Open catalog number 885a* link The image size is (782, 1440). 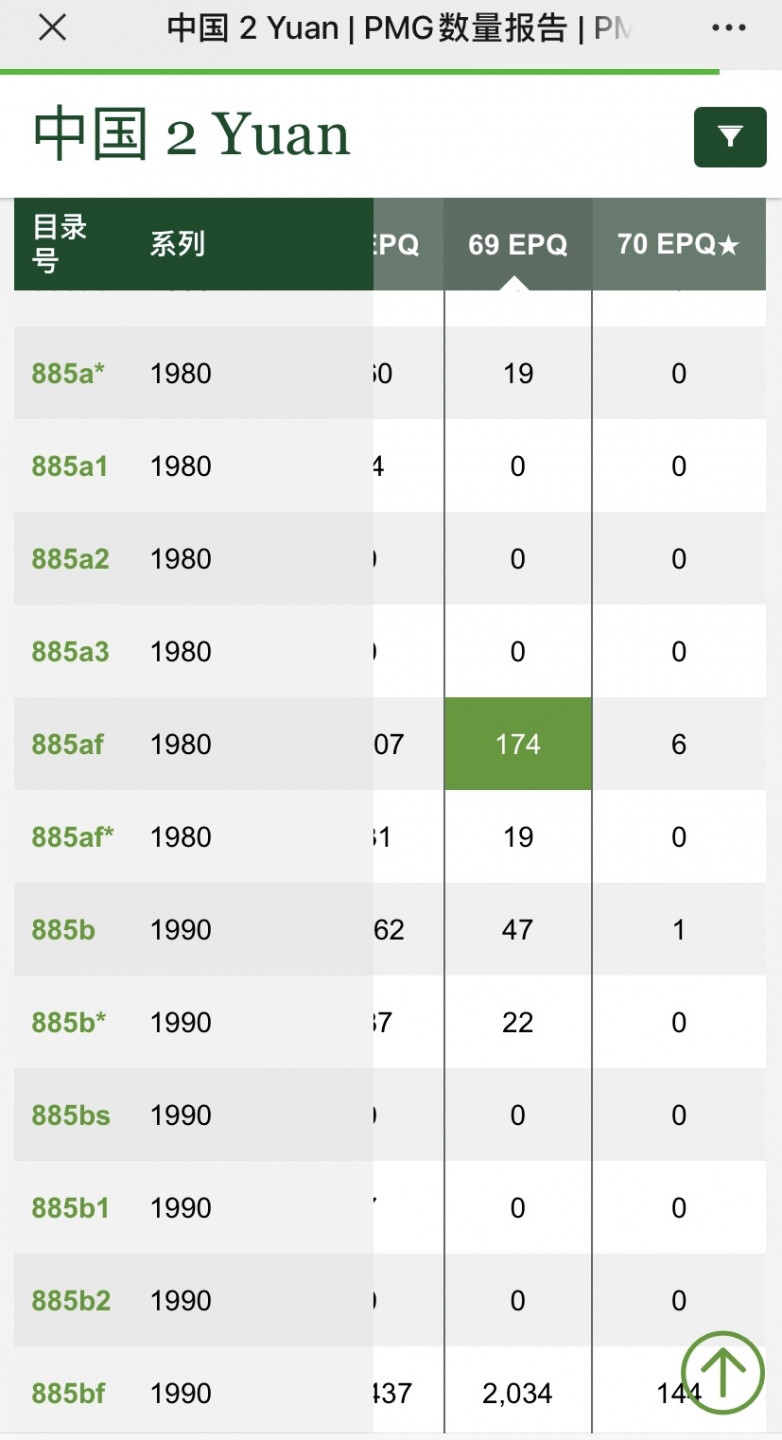point(69,374)
